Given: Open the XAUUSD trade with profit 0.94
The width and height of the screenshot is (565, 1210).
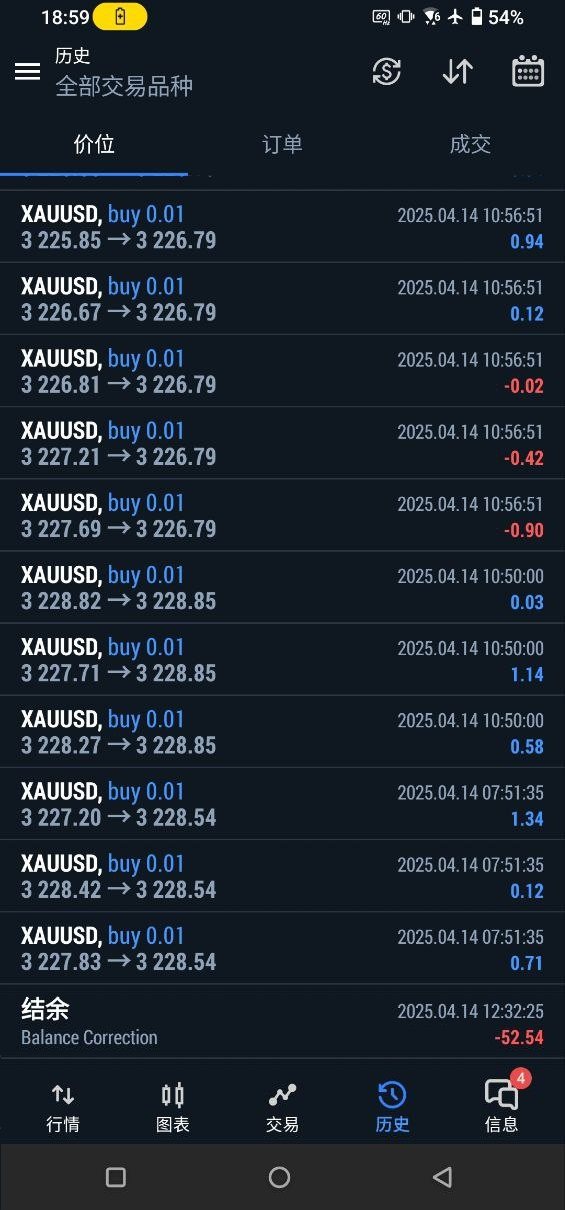Looking at the screenshot, I should click(282, 227).
